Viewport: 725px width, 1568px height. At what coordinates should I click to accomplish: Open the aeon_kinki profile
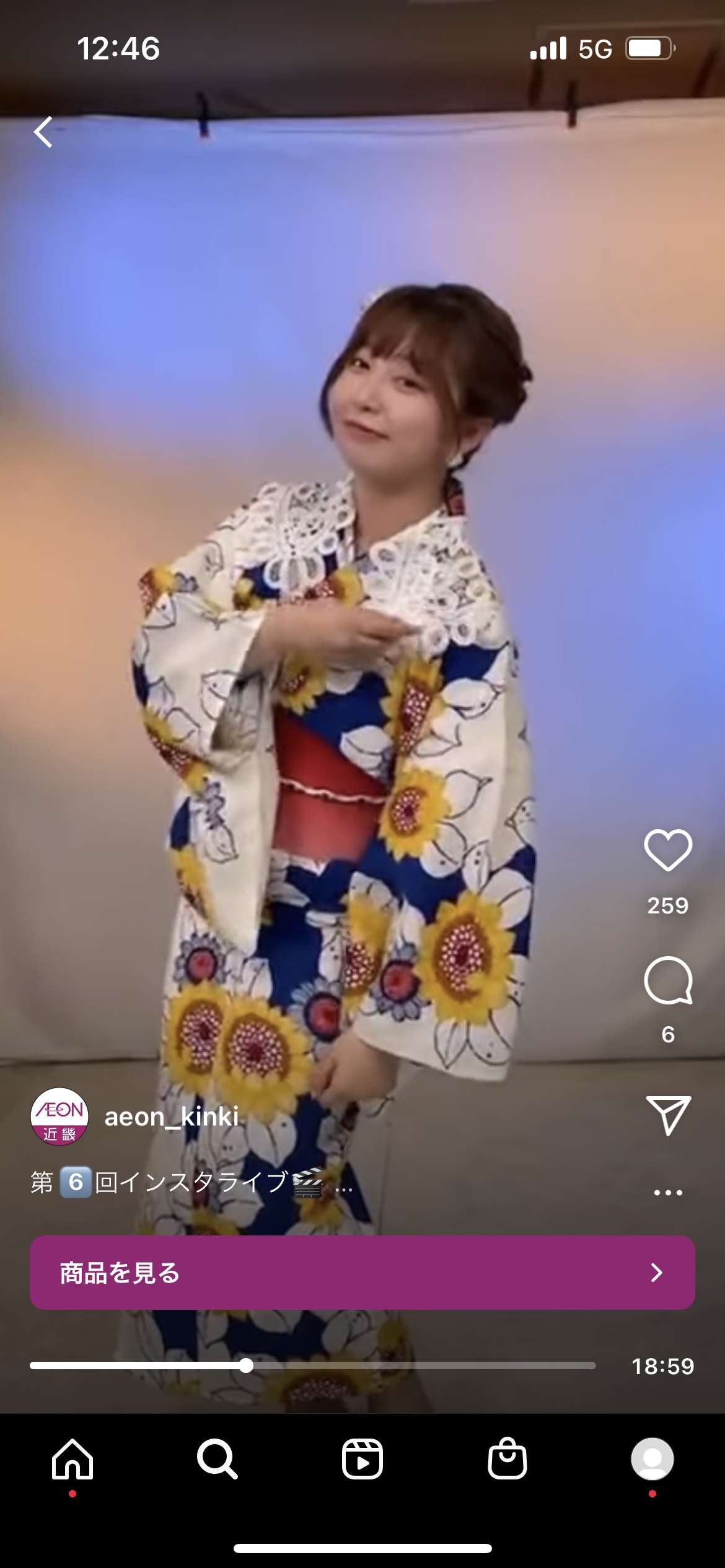[171, 1117]
